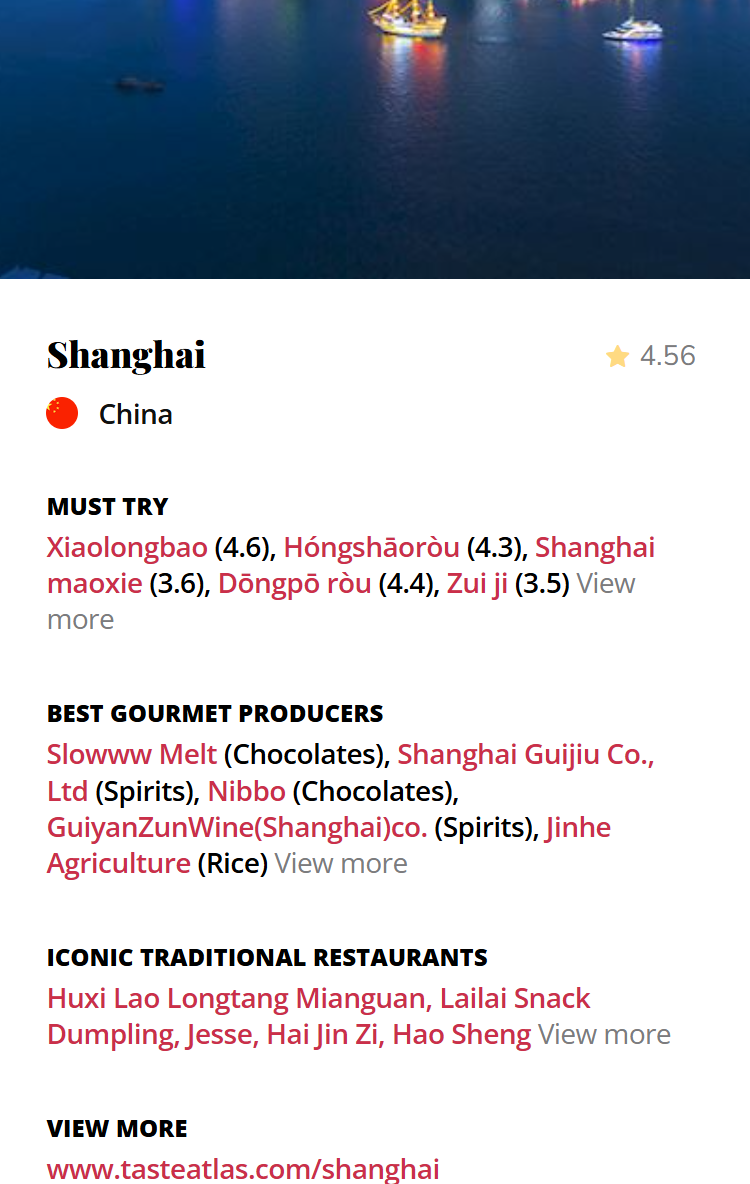Open GuiyanZunWine(Shanghai)co. producer link

(x=237, y=828)
